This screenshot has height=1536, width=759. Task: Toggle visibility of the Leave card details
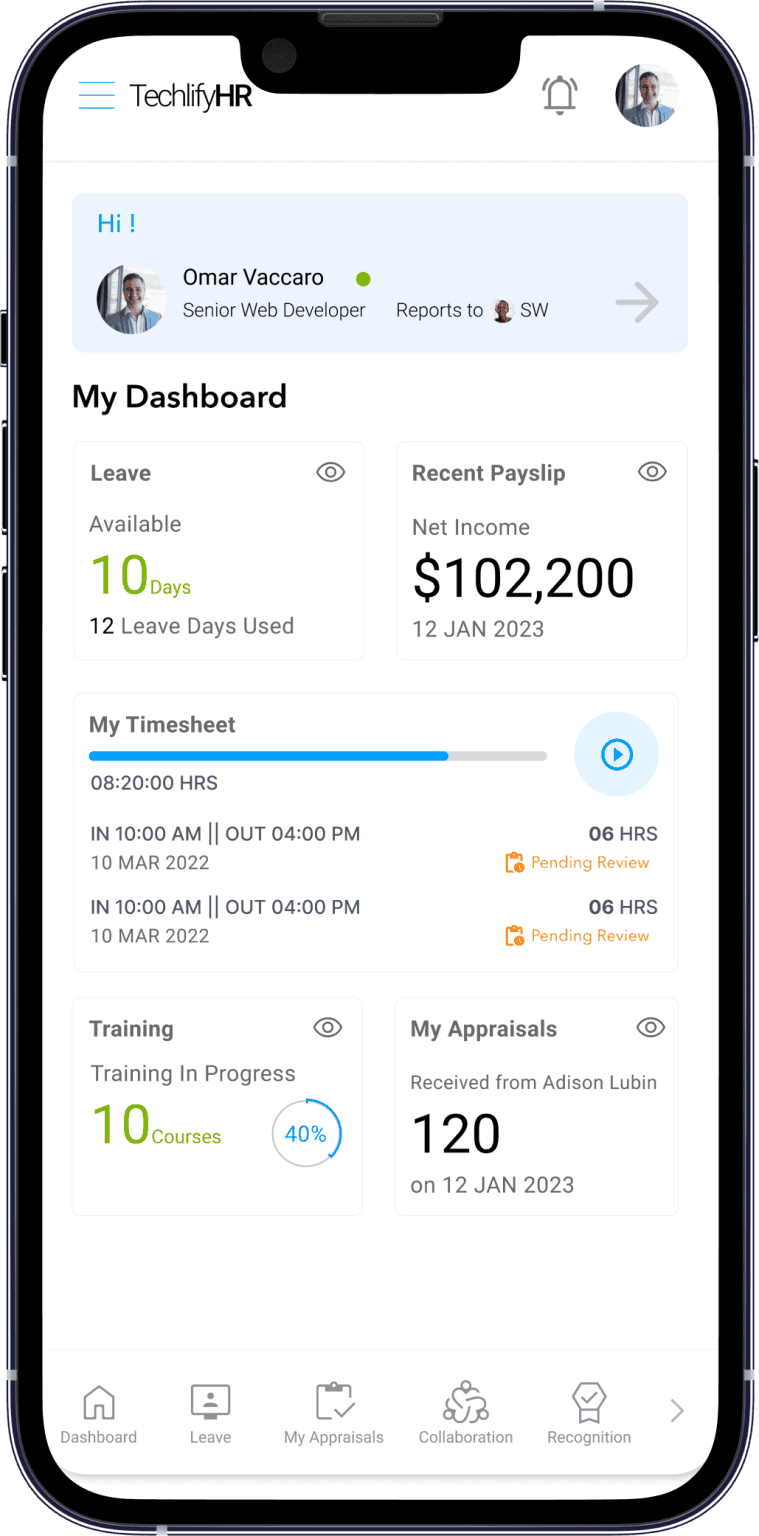pyautogui.click(x=331, y=471)
